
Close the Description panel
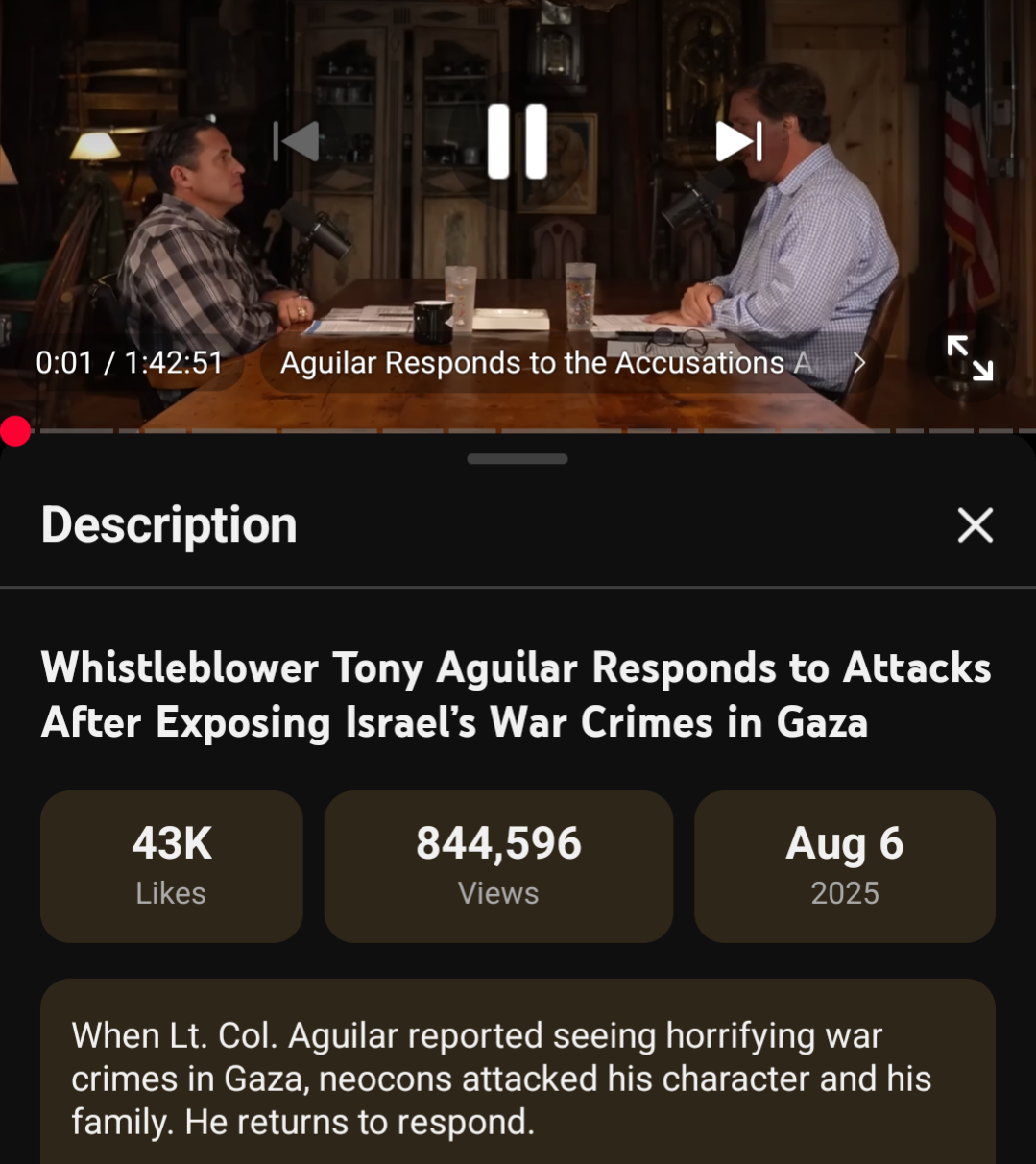975,525
